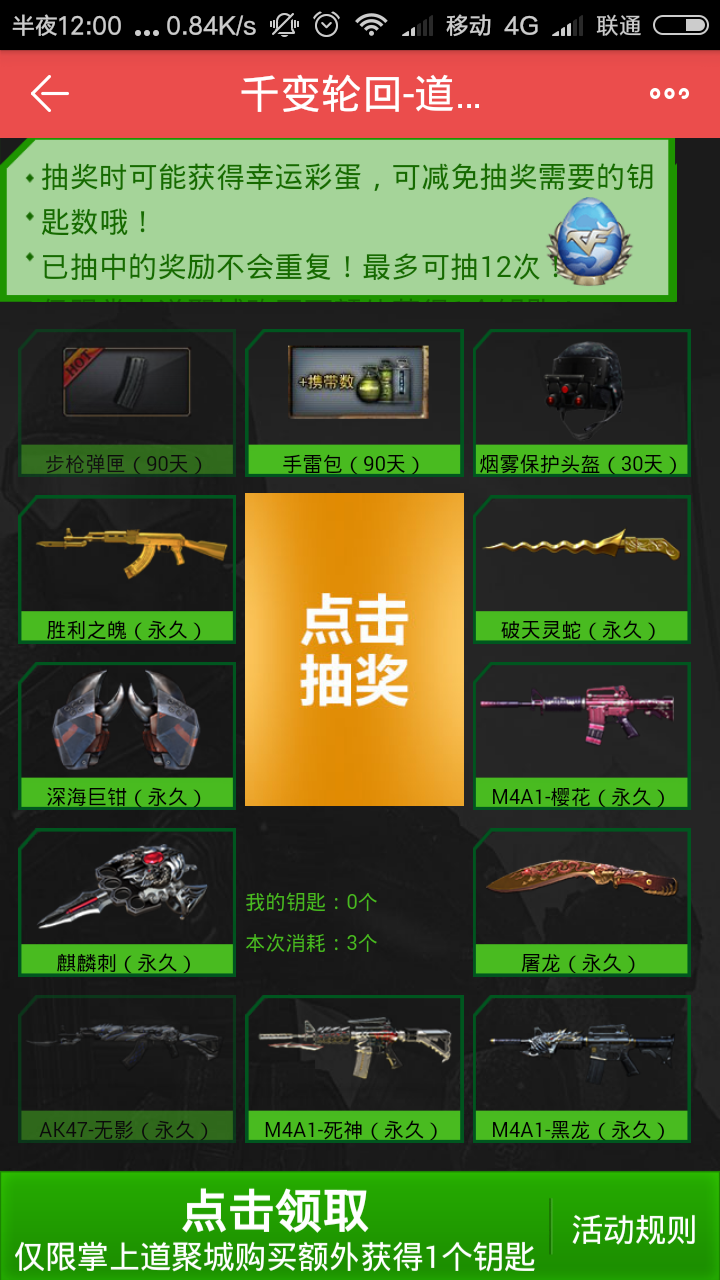Viewport: 720px width, 1280px height.
Task: Select the 麒麟刺（永久）prize tile
Action: coord(127,903)
